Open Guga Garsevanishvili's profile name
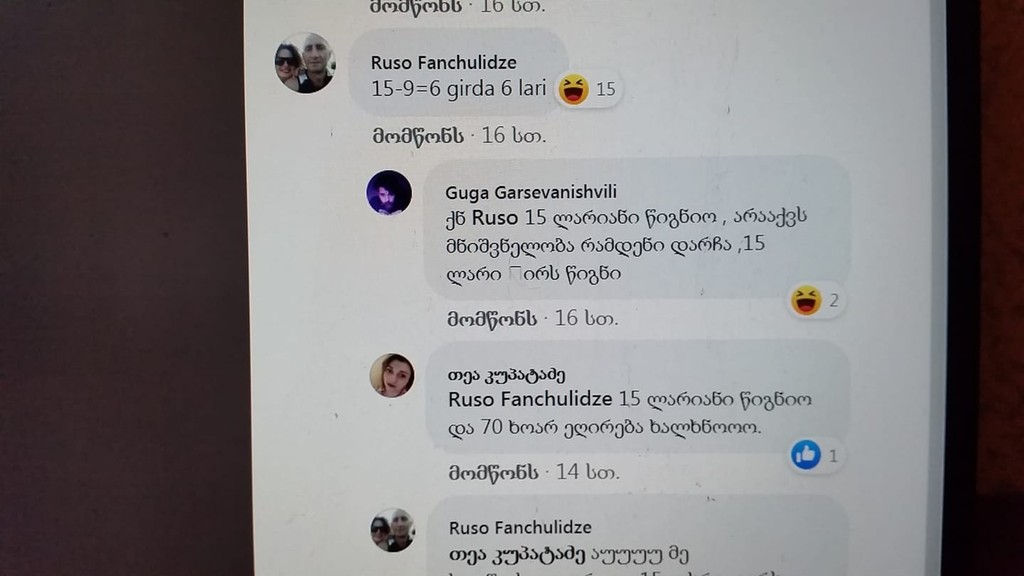This screenshot has width=1024, height=576. point(531,192)
